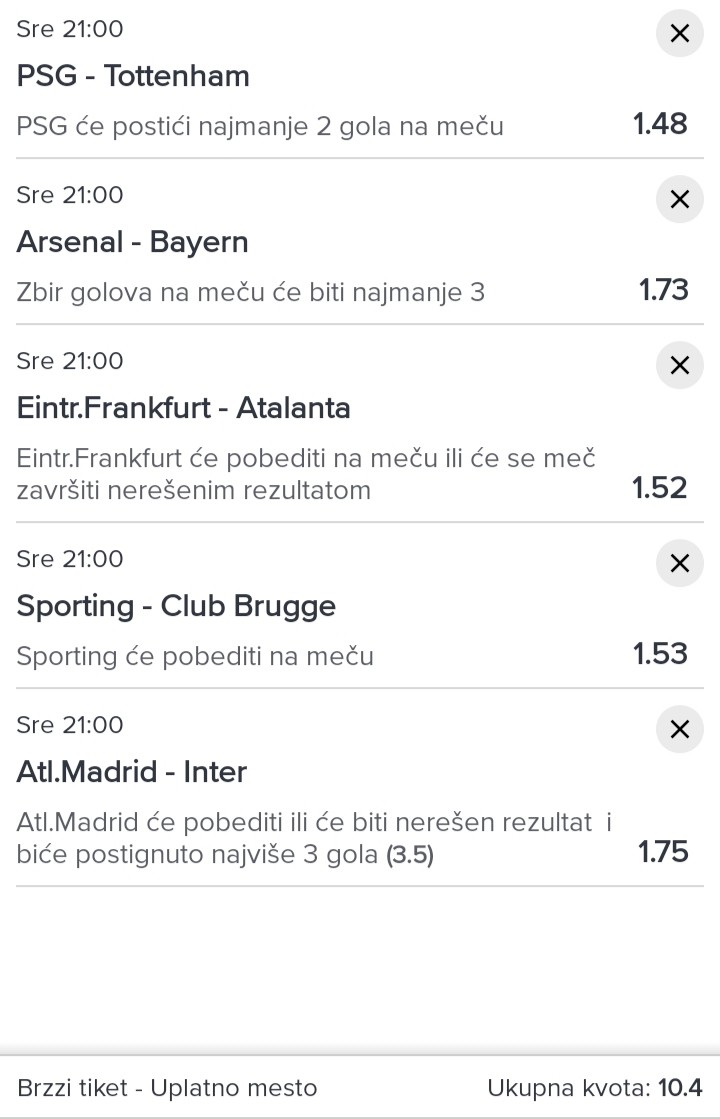Remove the Arsenal - Bayern selection
Viewport: 720px width, 1119px height.
pyautogui.click(x=679, y=199)
